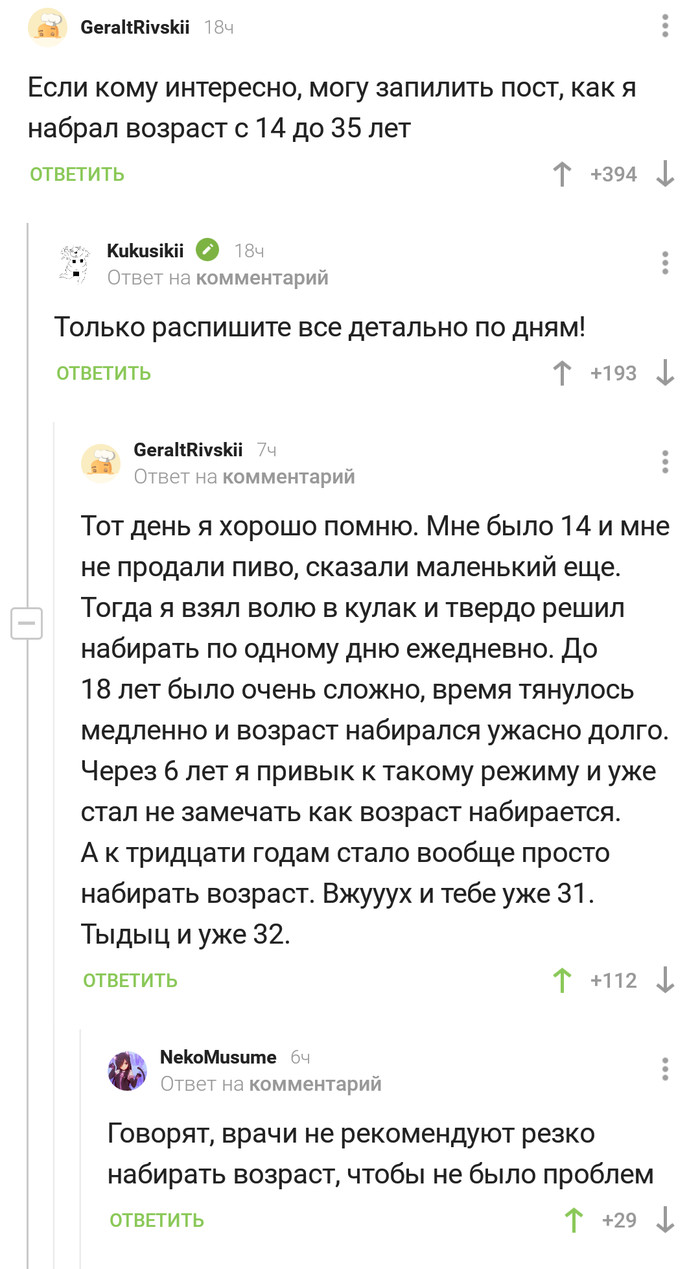Viewport: 700px width, 1269px height.
Task: Tap the up arrow beside +29
Action: coord(574,1221)
